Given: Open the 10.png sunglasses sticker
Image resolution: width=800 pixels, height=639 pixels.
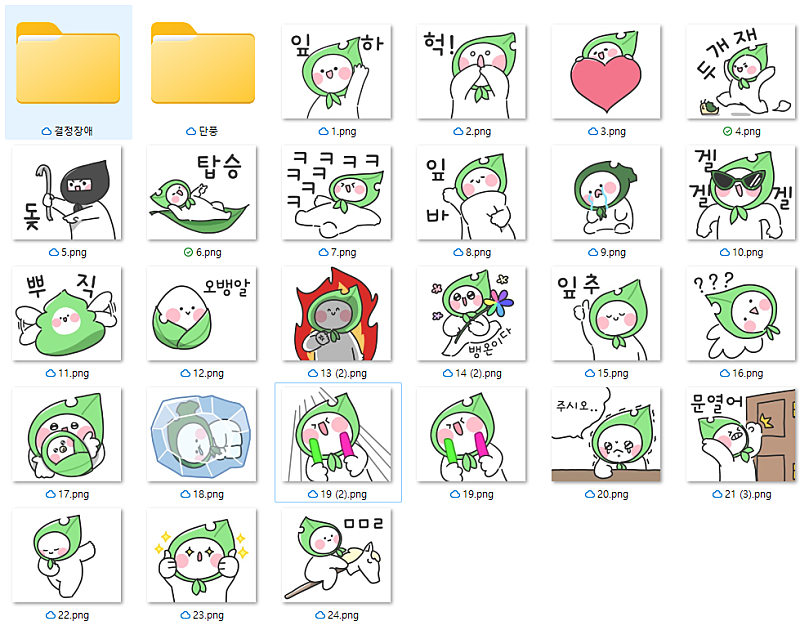Looking at the screenshot, I should coord(742,192).
